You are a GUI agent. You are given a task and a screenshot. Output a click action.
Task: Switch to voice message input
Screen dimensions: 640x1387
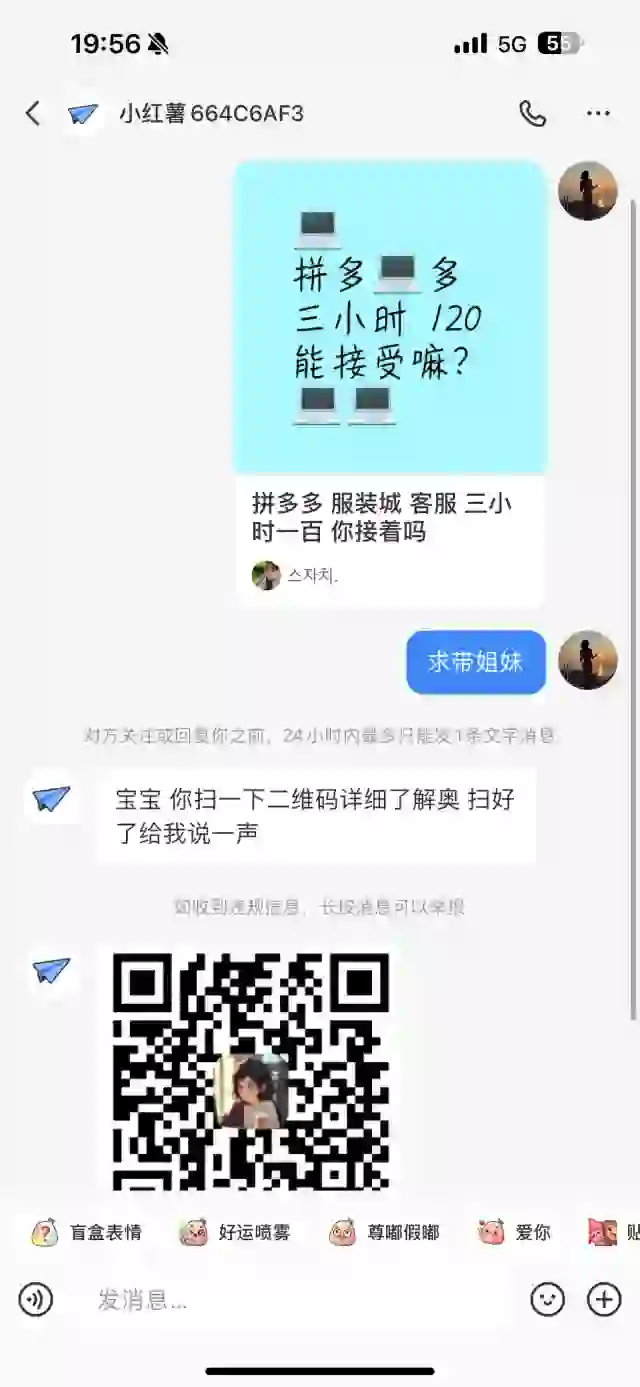click(x=36, y=1300)
